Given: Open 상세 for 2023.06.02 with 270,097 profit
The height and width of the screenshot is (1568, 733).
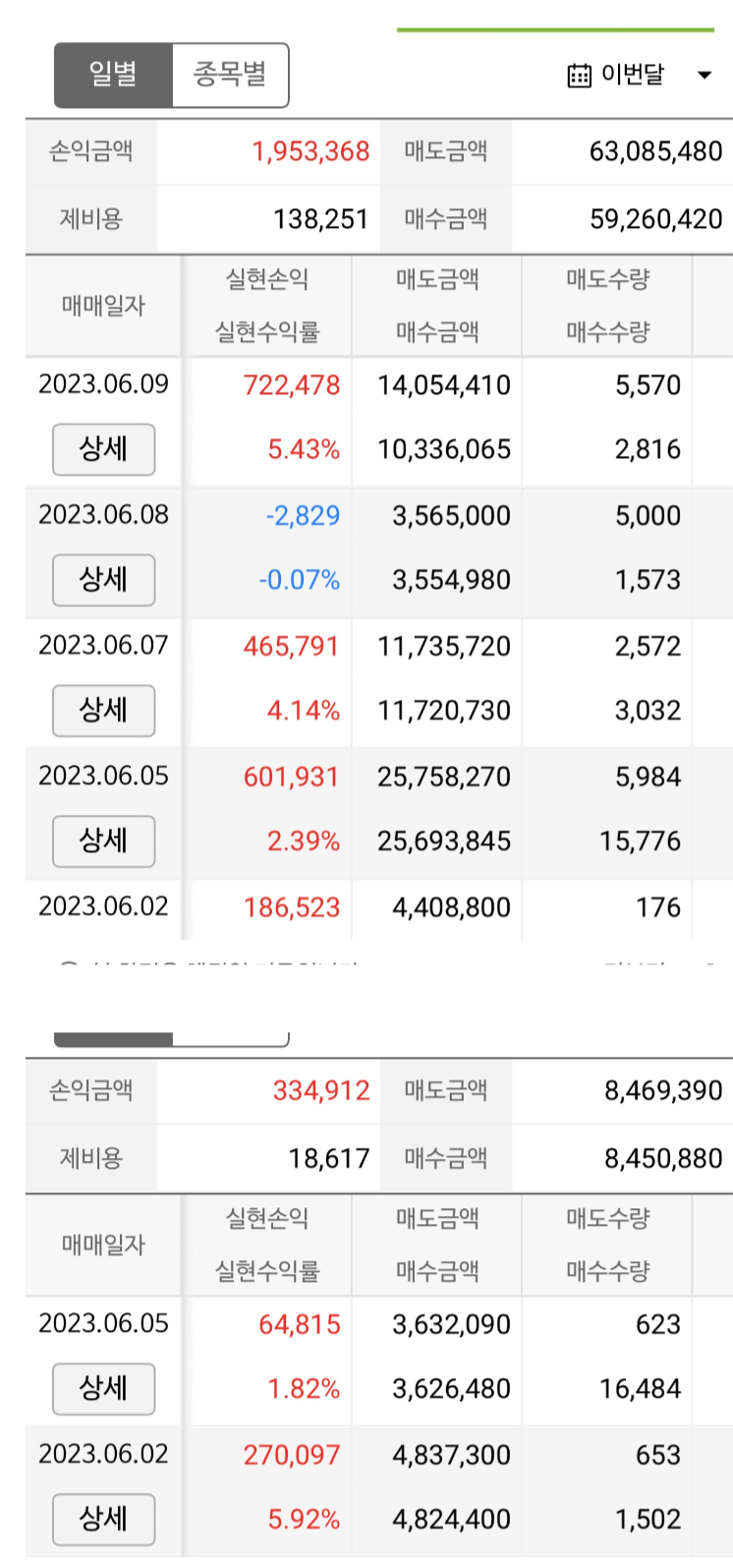Looking at the screenshot, I should (x=103, y=1520).
